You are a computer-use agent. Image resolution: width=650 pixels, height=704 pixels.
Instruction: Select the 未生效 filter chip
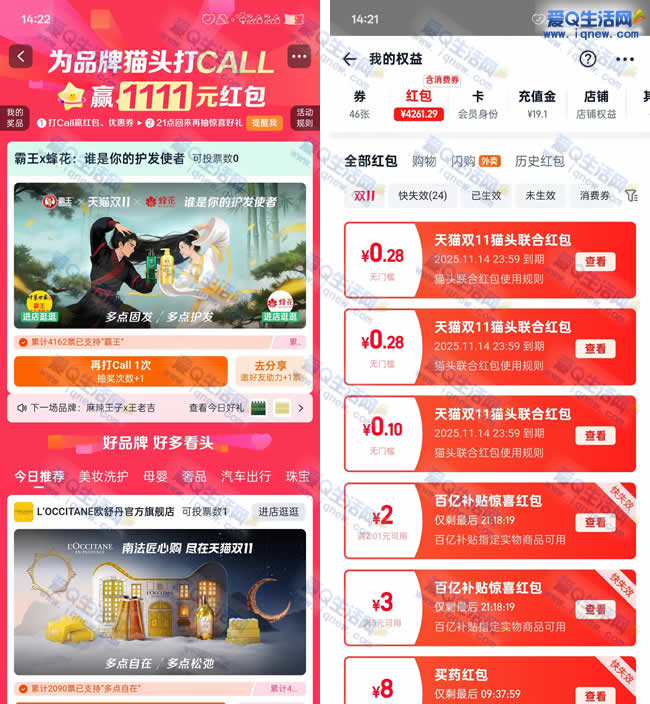point(540,196)
